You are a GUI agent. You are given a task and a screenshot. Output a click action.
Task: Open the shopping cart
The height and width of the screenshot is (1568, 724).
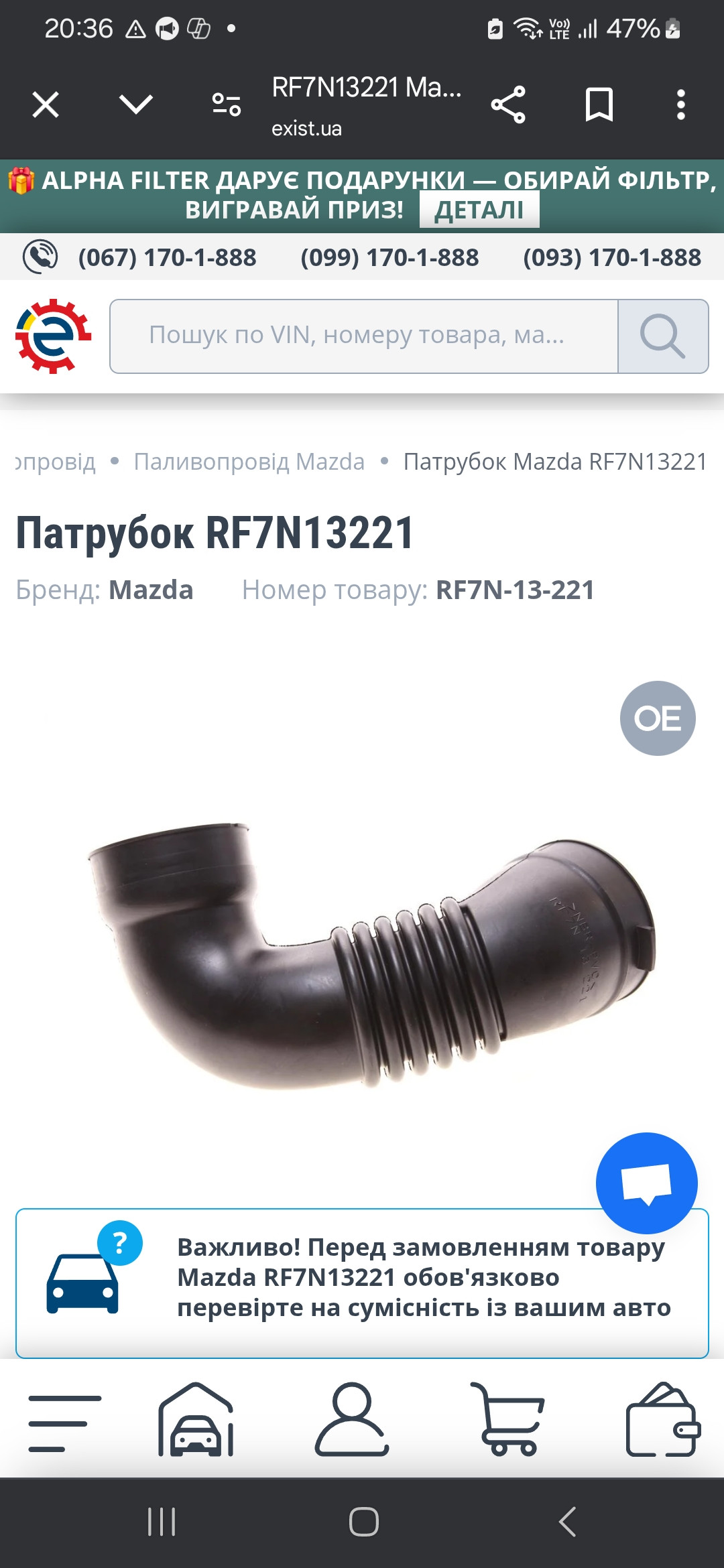point(509,1419)
